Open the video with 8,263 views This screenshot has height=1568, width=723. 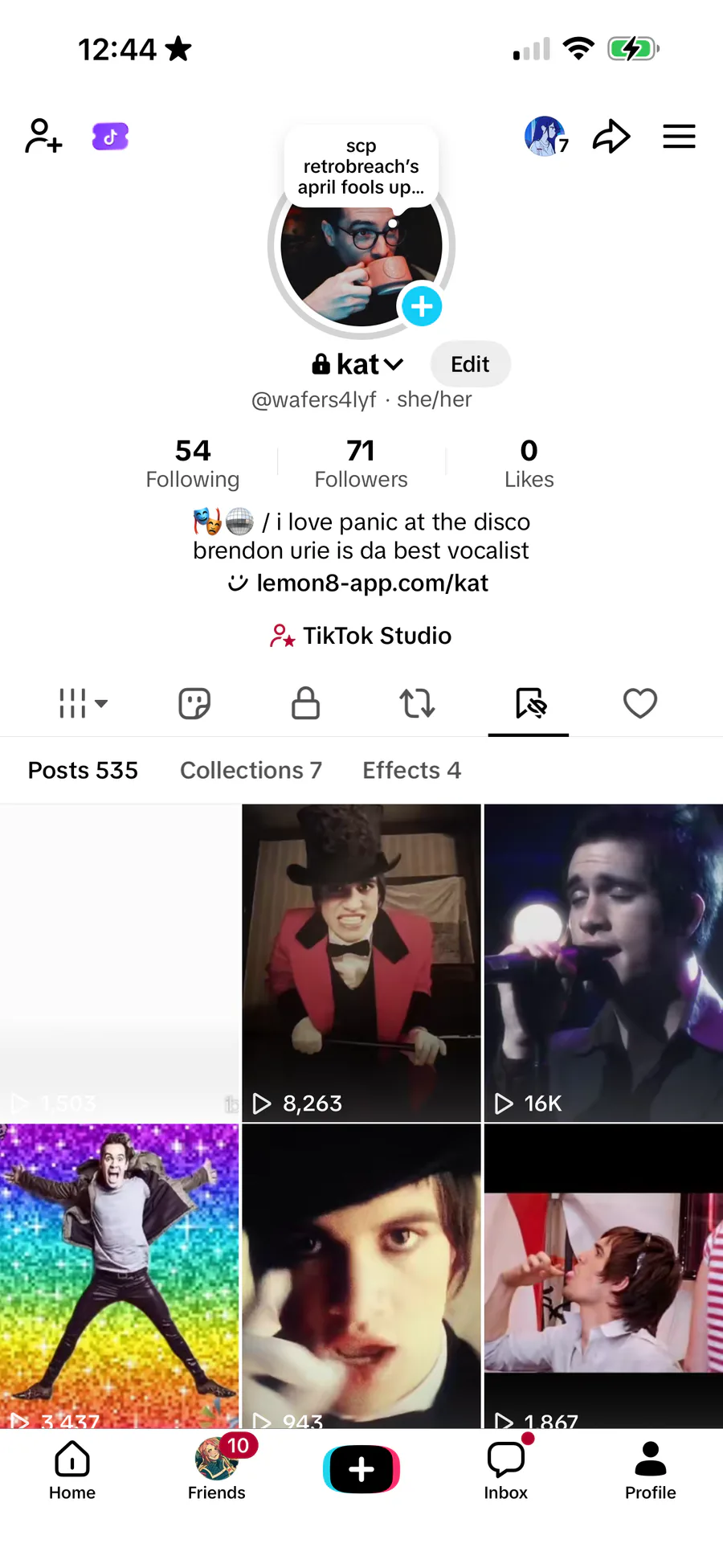click(x=361, y=962)
